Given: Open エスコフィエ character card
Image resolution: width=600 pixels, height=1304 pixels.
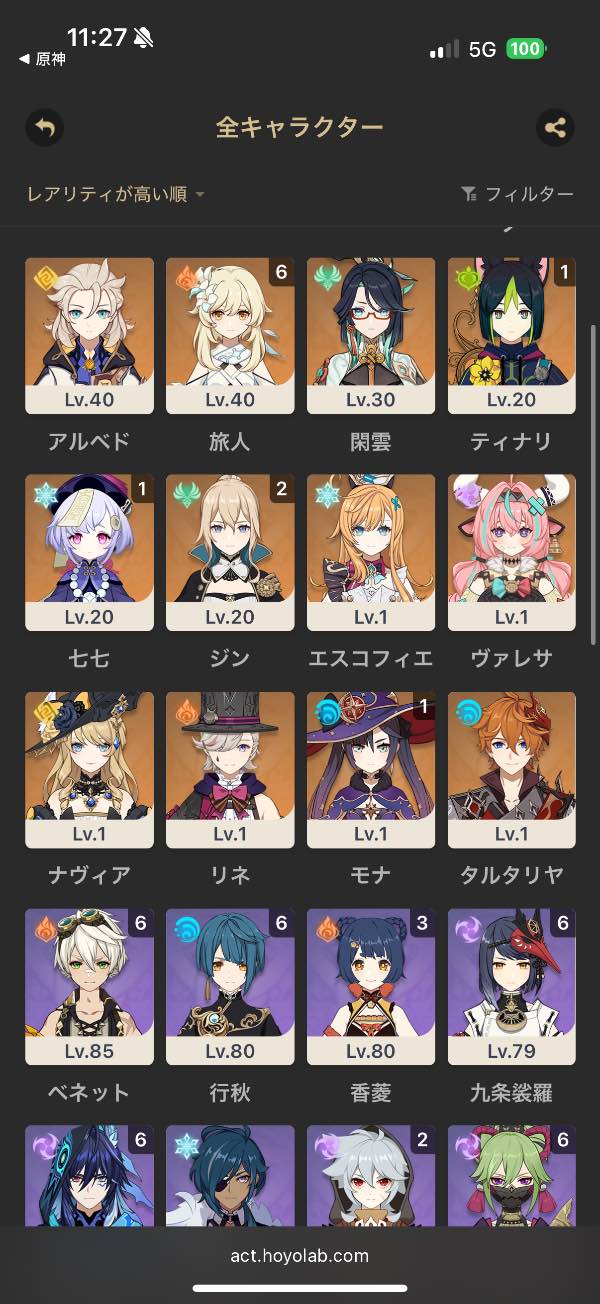Looking at the screenshot, I should coord(371,552).
